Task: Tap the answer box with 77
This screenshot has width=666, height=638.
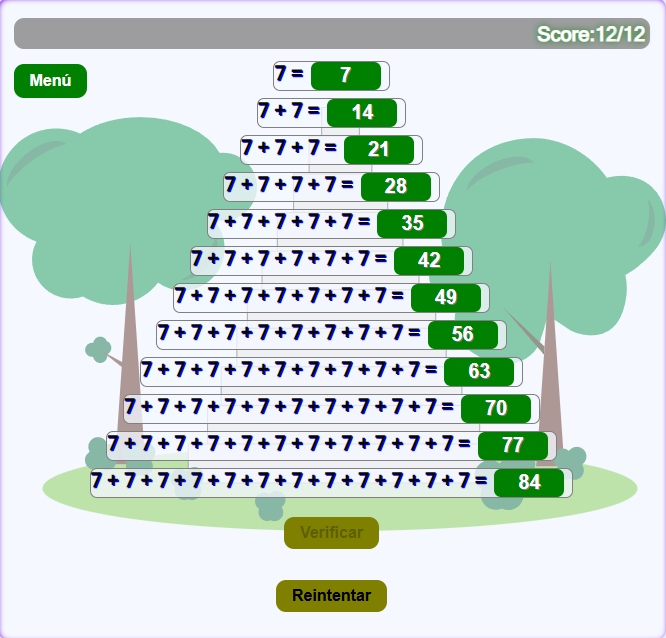Action: (512, 445)
